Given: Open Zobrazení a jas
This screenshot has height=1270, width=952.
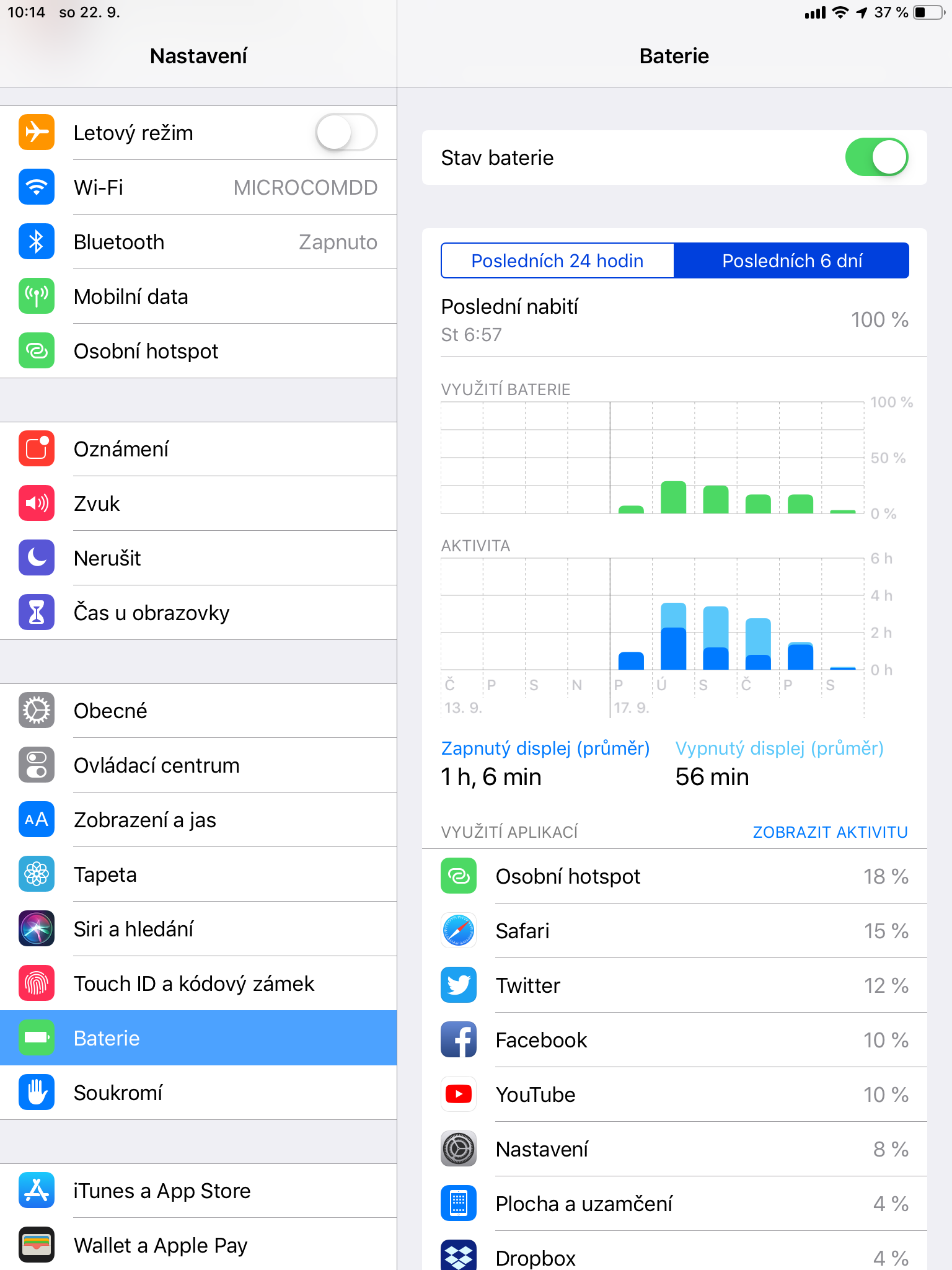Looking at the screenshot, I should 198,820.
